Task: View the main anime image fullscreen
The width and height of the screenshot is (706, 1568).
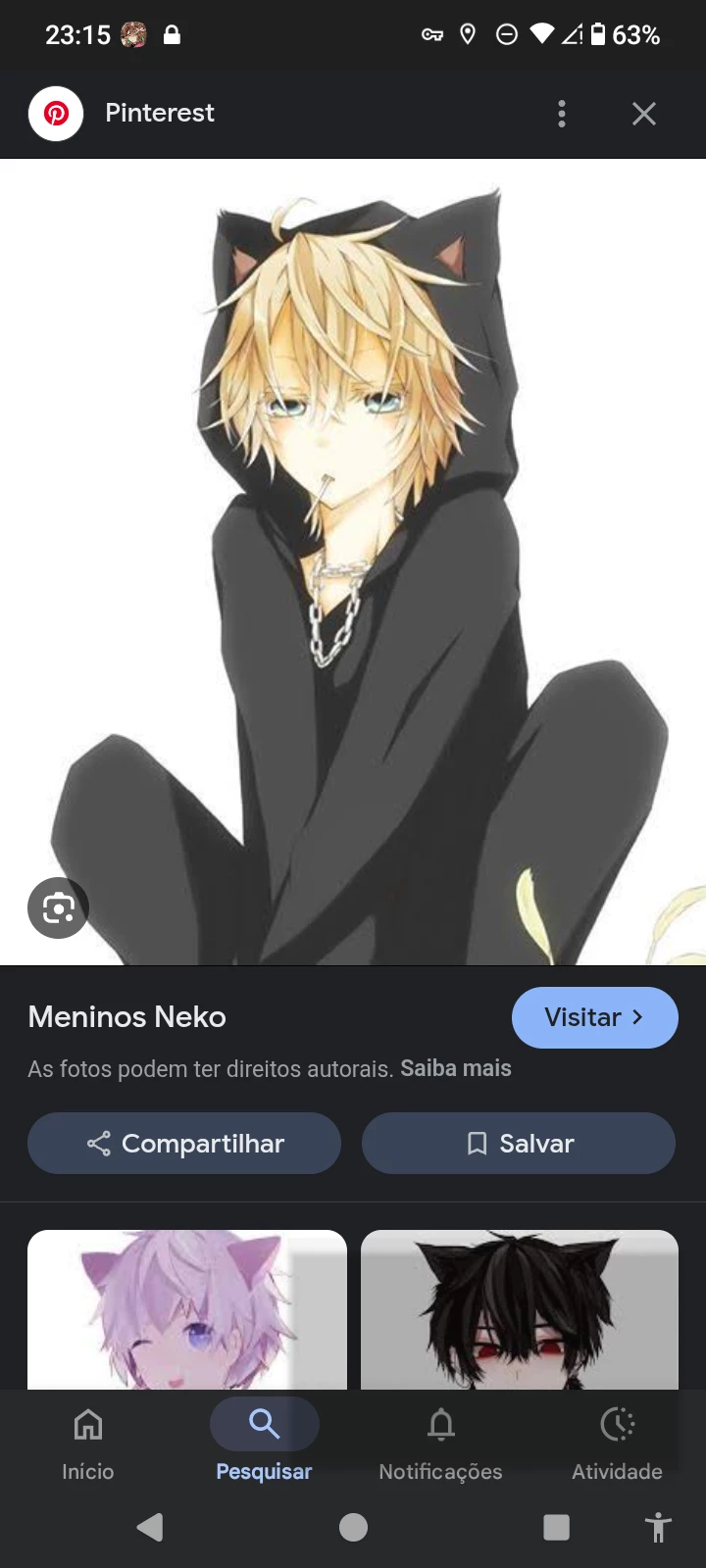Action: [x=353, y=559]
